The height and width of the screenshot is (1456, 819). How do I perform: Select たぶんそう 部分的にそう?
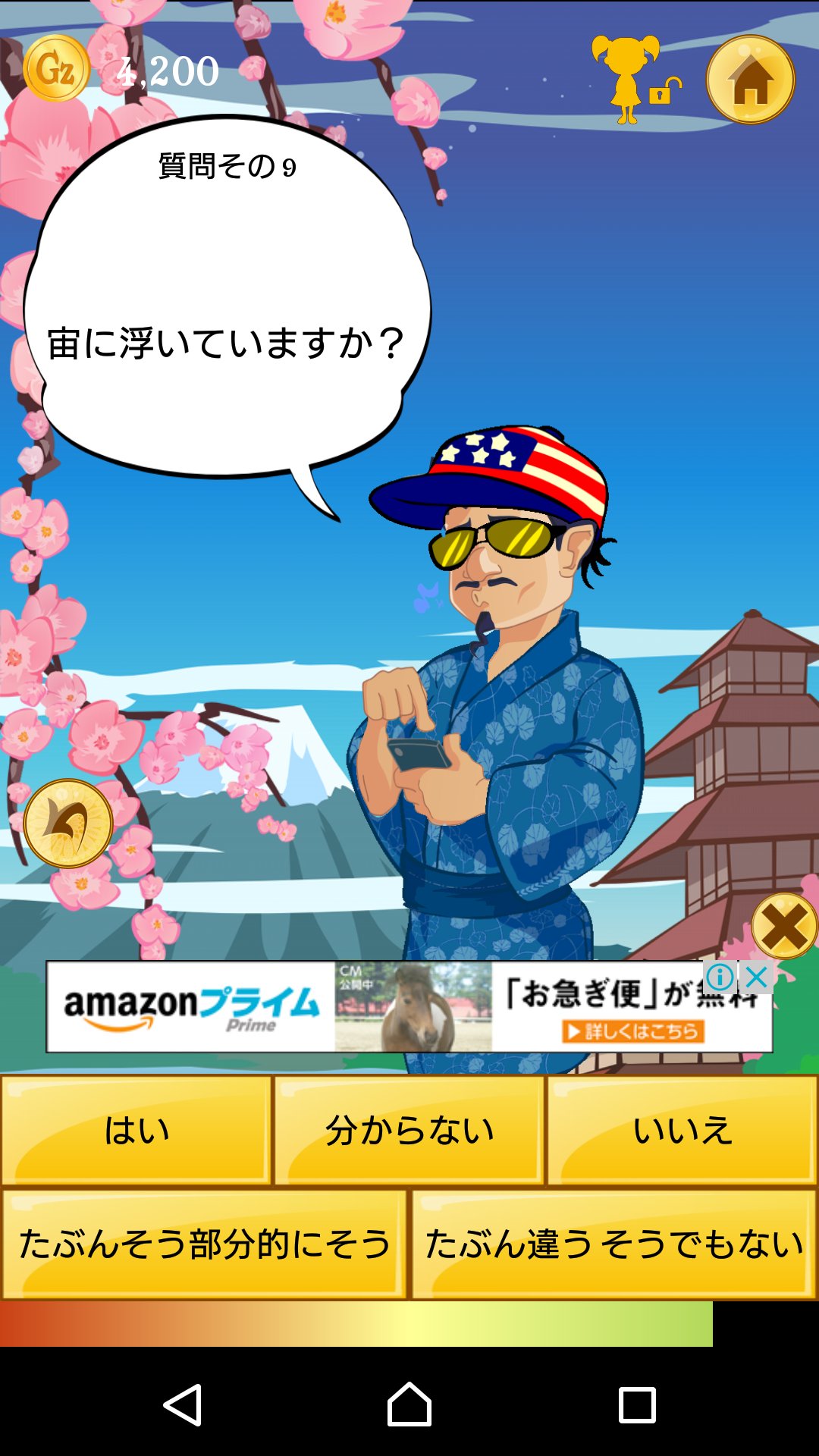(204, 1244)
